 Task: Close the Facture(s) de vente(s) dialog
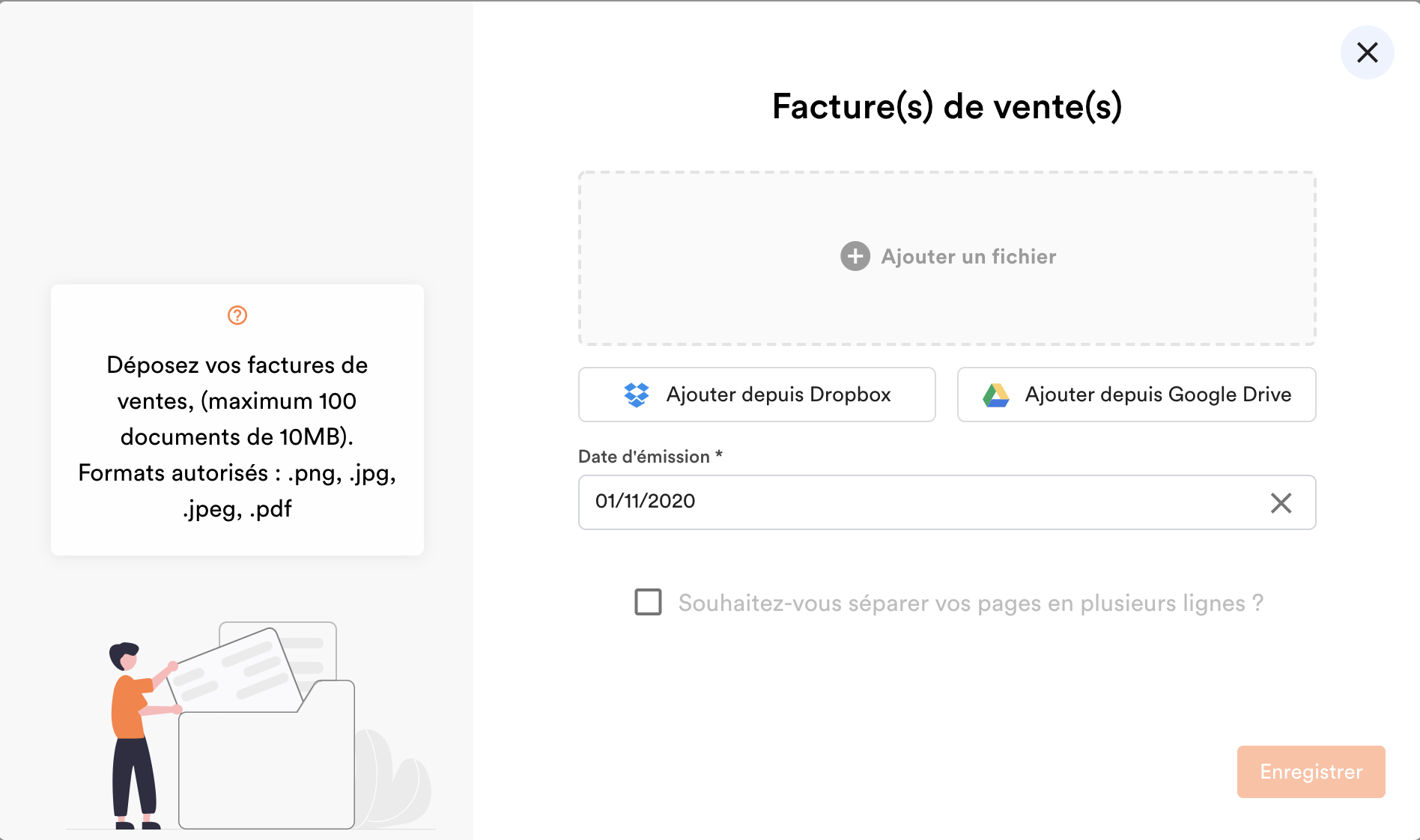tap(1367, 52)
